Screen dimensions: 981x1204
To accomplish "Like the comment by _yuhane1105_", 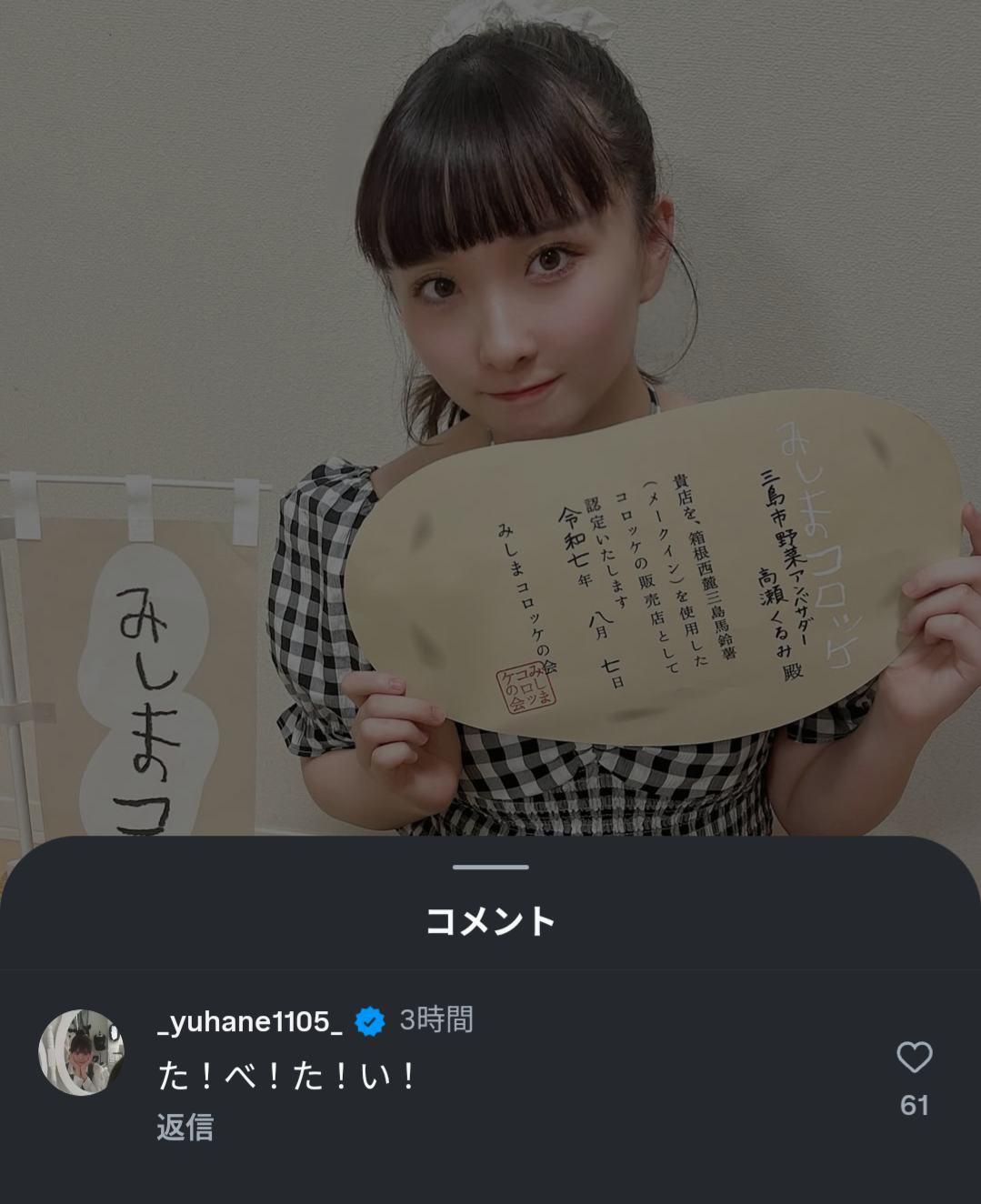I will pos(914,1058).
